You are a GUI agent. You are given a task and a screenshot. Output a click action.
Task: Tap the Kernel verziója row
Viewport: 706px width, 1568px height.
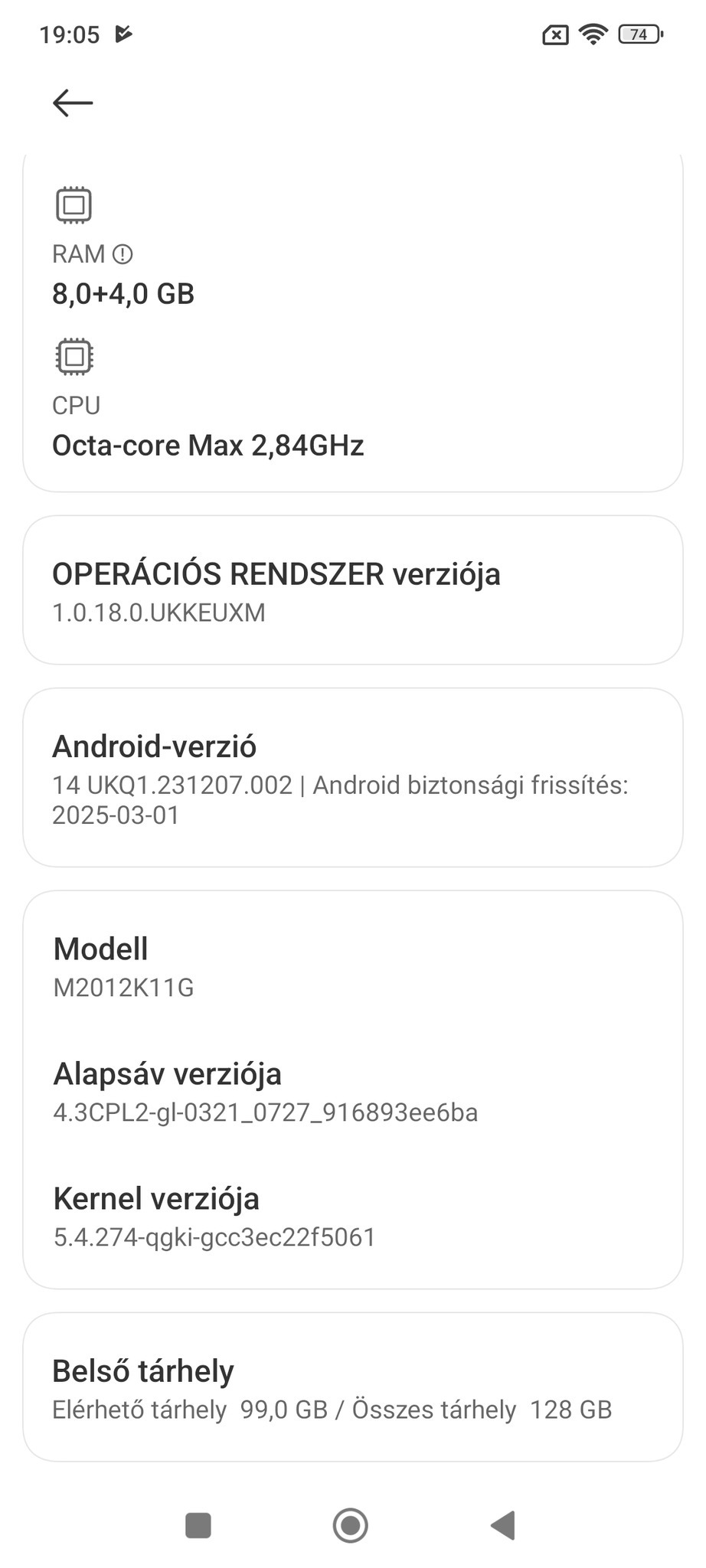coord(352,1216)
